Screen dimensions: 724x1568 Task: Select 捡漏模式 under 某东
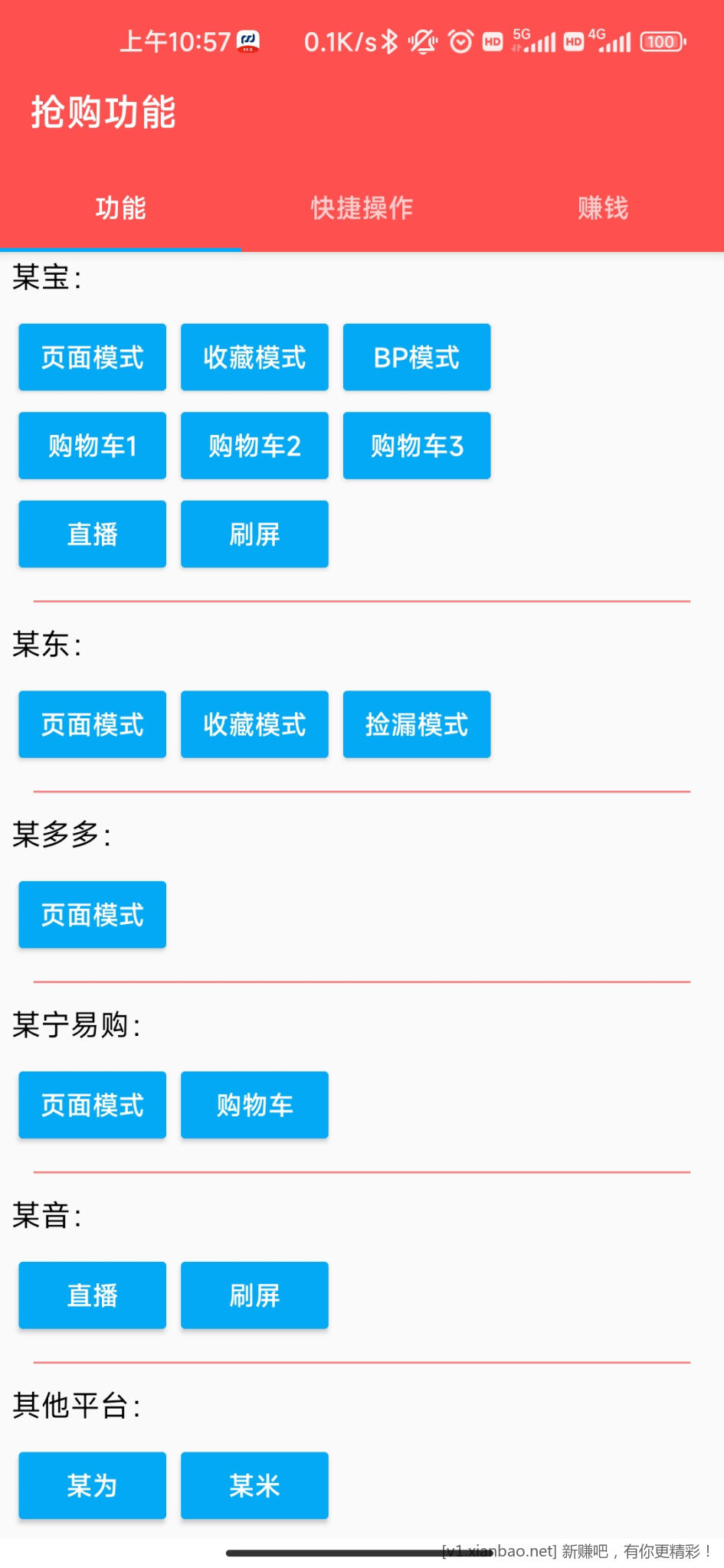point(417,724)
